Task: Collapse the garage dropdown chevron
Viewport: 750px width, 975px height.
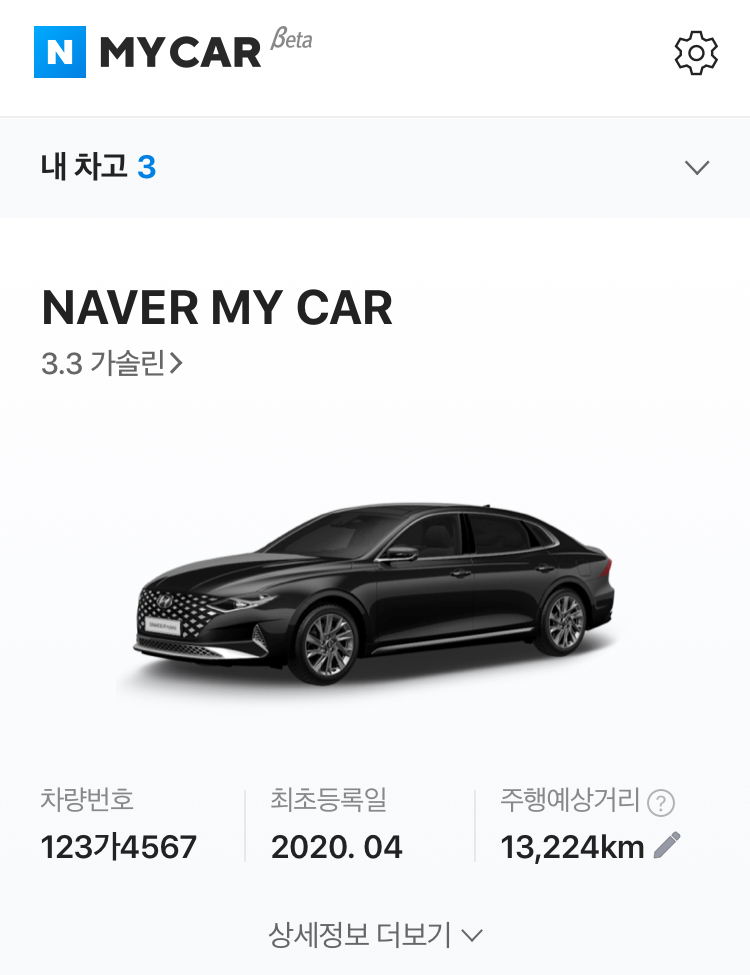Action: coord(697,167)
